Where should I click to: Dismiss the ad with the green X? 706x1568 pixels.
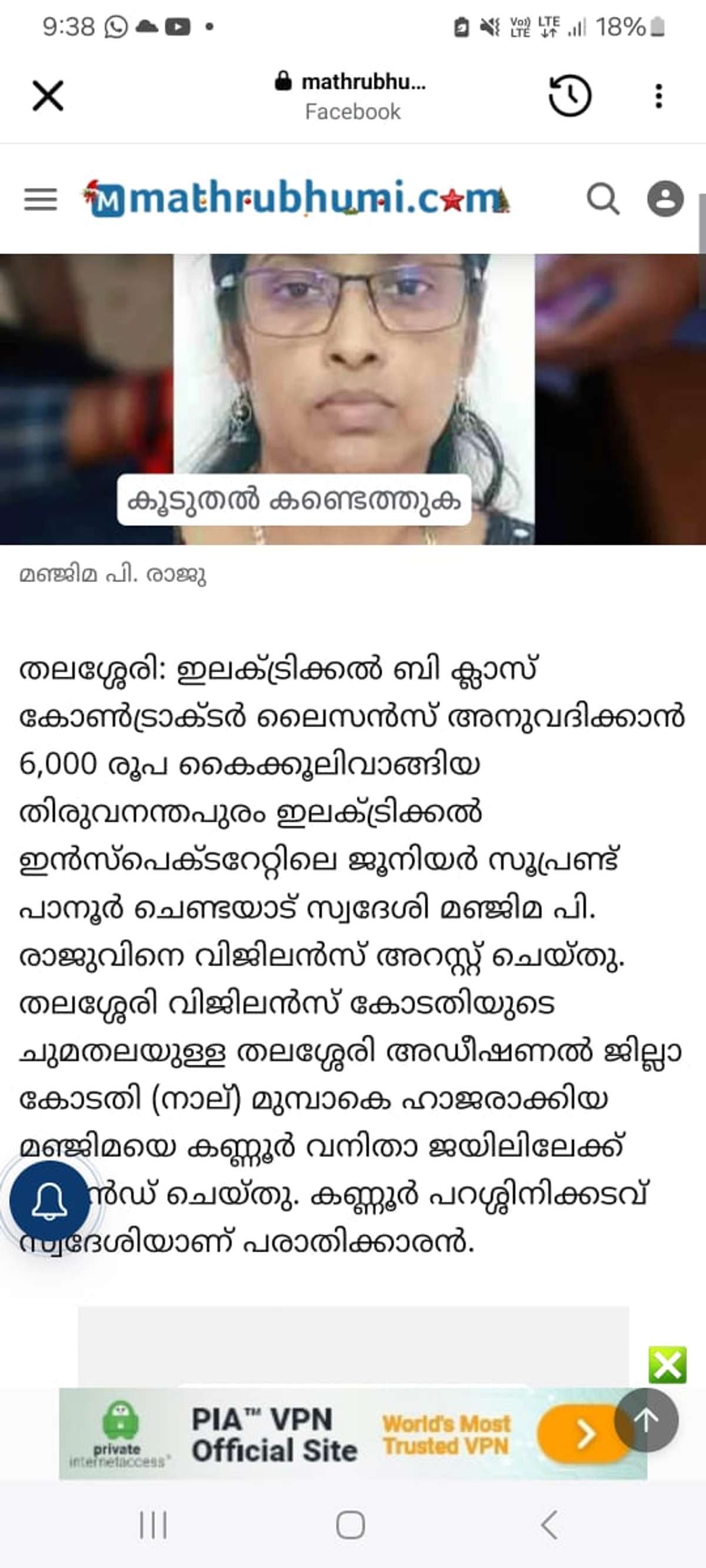668,1365
